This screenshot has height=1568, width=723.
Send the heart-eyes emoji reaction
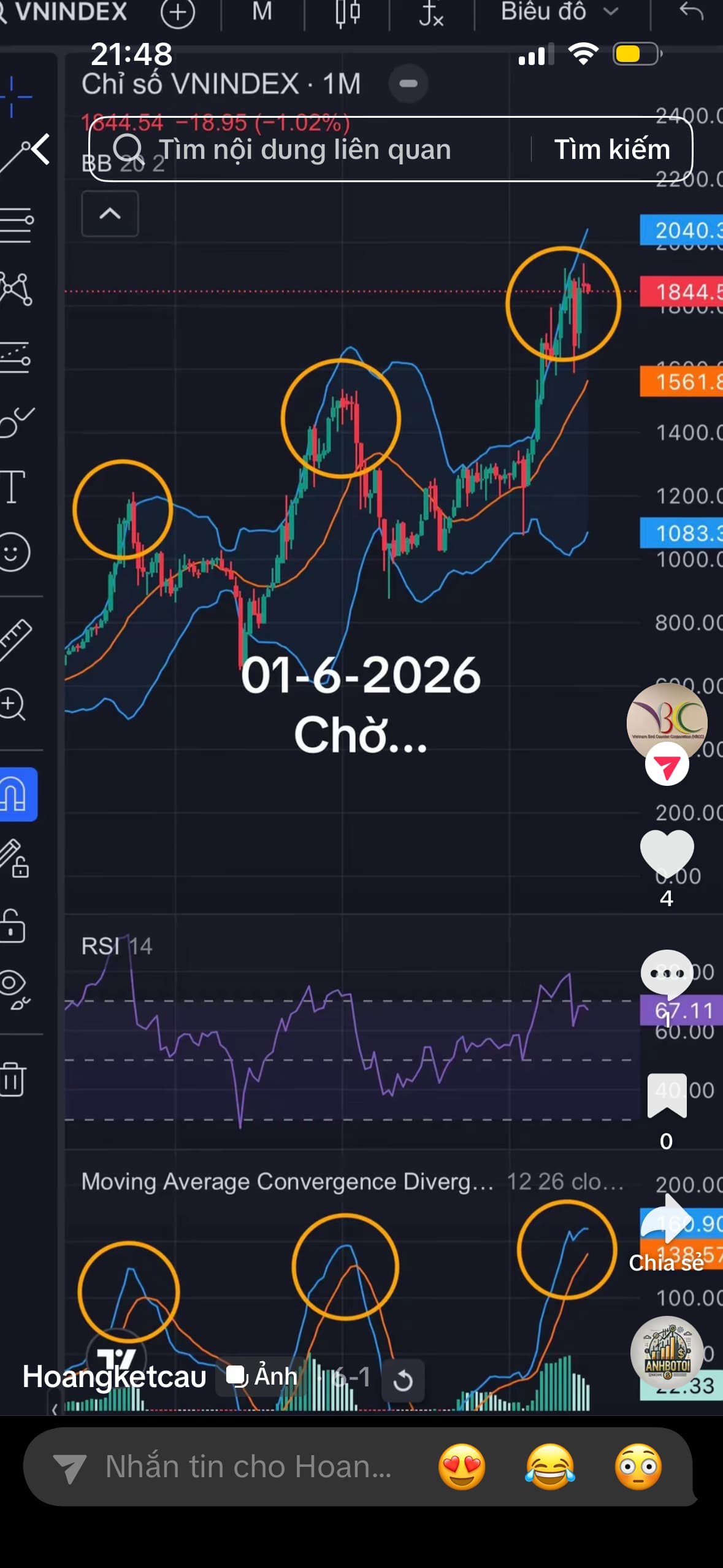pyautogui.click(x=462, y=1467)
